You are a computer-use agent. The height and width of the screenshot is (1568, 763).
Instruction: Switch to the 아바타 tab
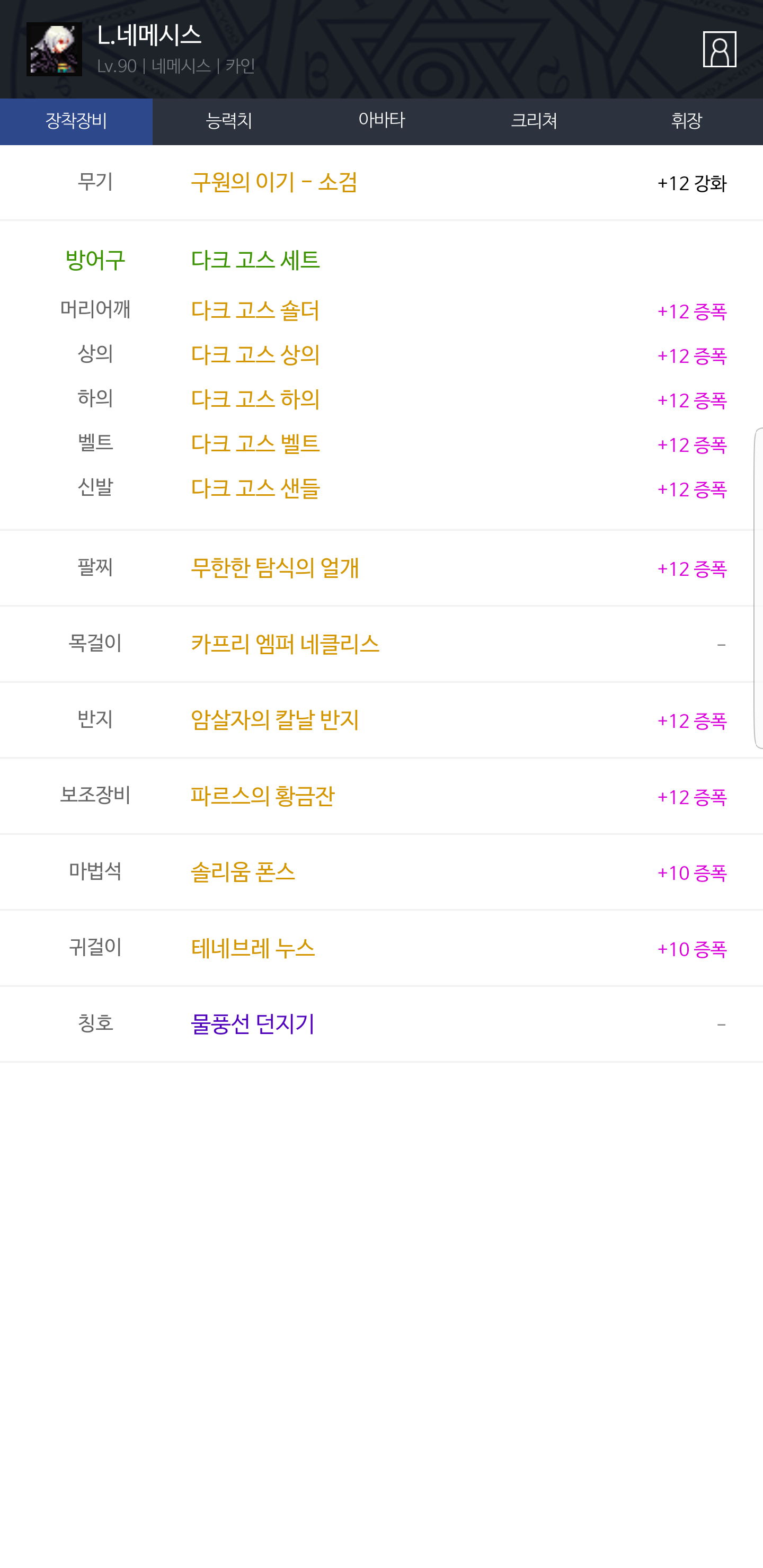pyautogui.click(x=381, y=121)
